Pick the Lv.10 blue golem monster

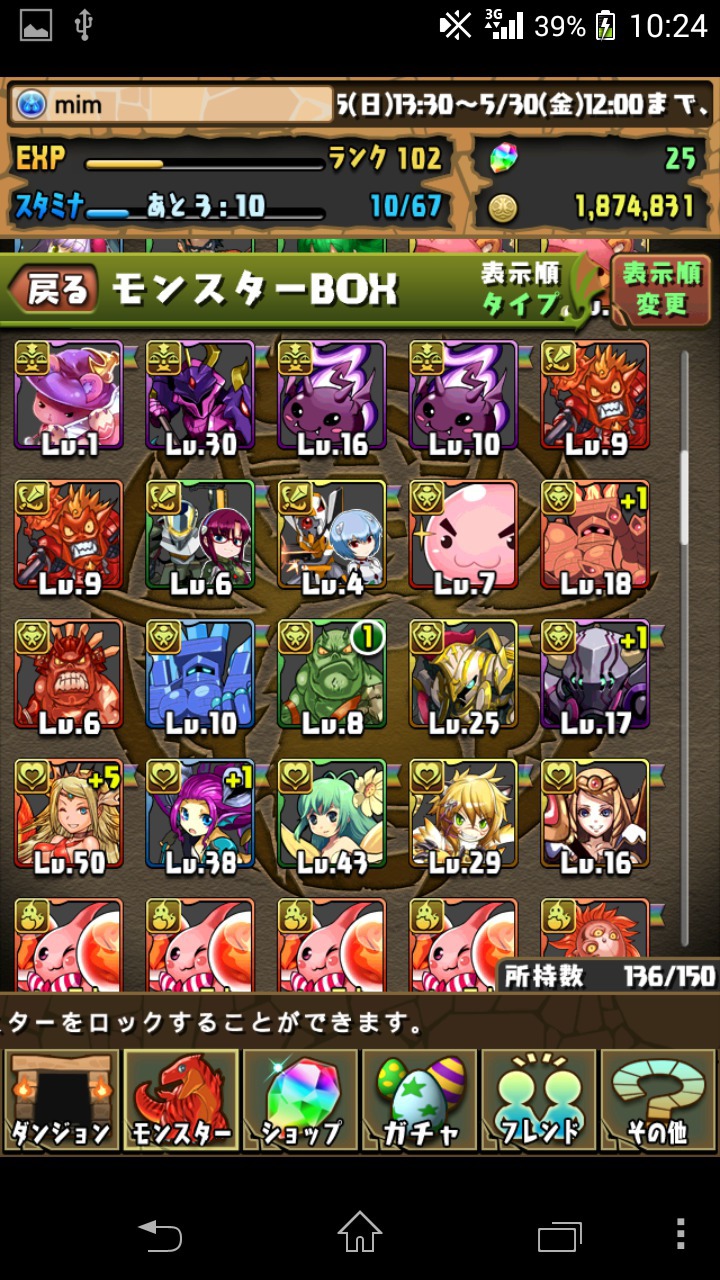(x=200, y=675)
